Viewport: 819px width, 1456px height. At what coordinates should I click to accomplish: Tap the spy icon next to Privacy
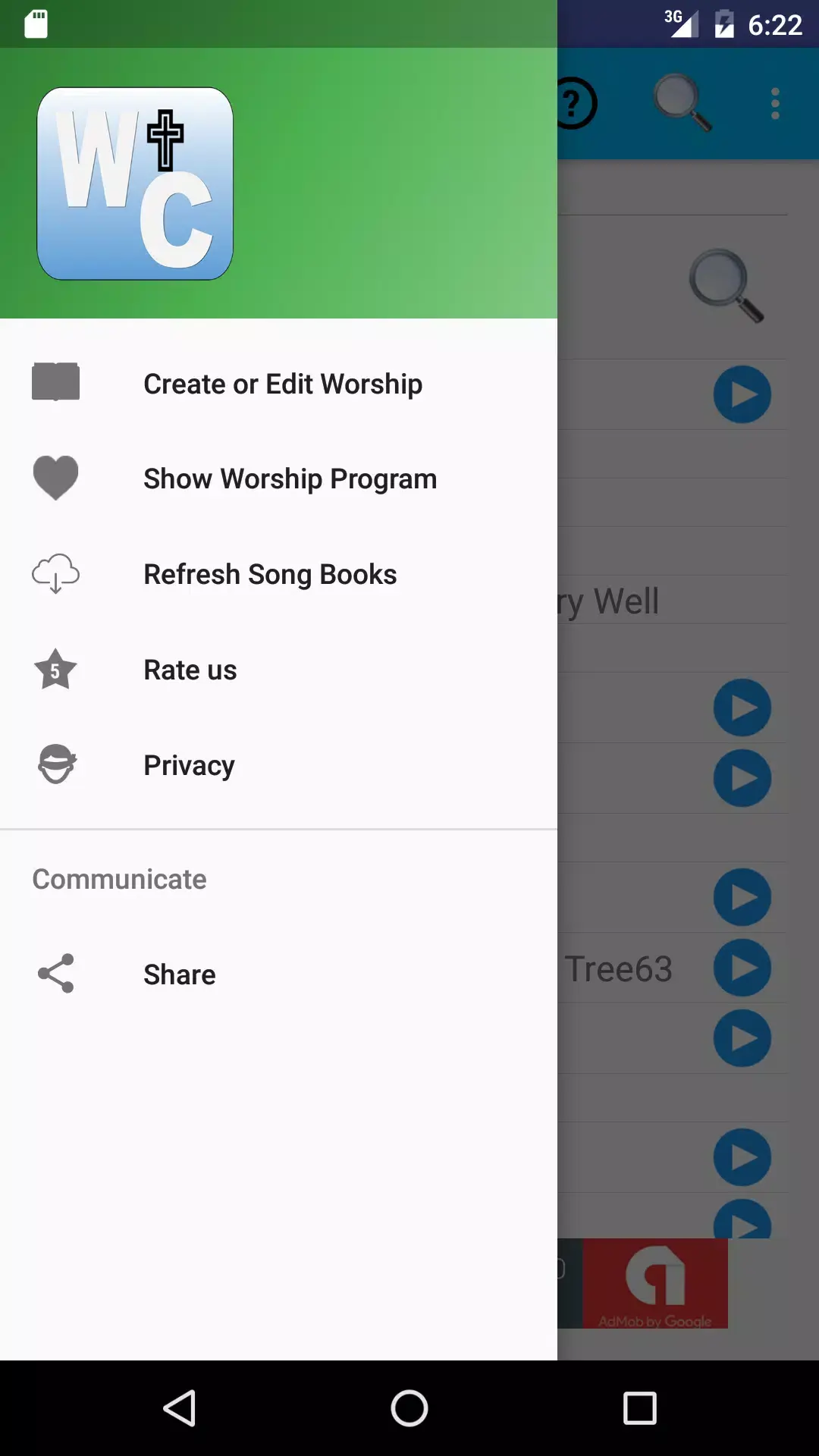point(55,764)
